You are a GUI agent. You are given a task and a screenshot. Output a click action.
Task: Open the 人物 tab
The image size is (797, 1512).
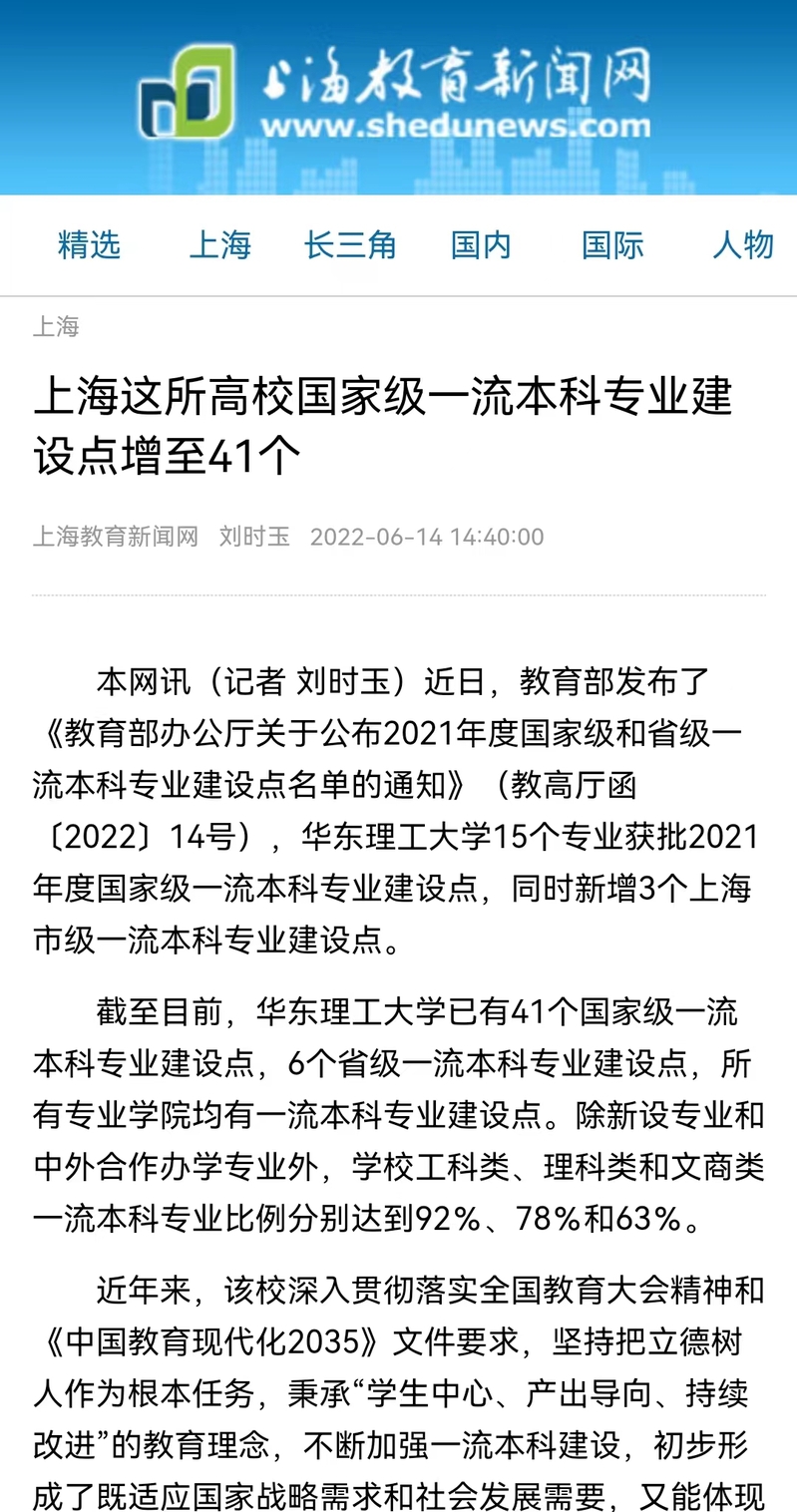pos(743,244)
